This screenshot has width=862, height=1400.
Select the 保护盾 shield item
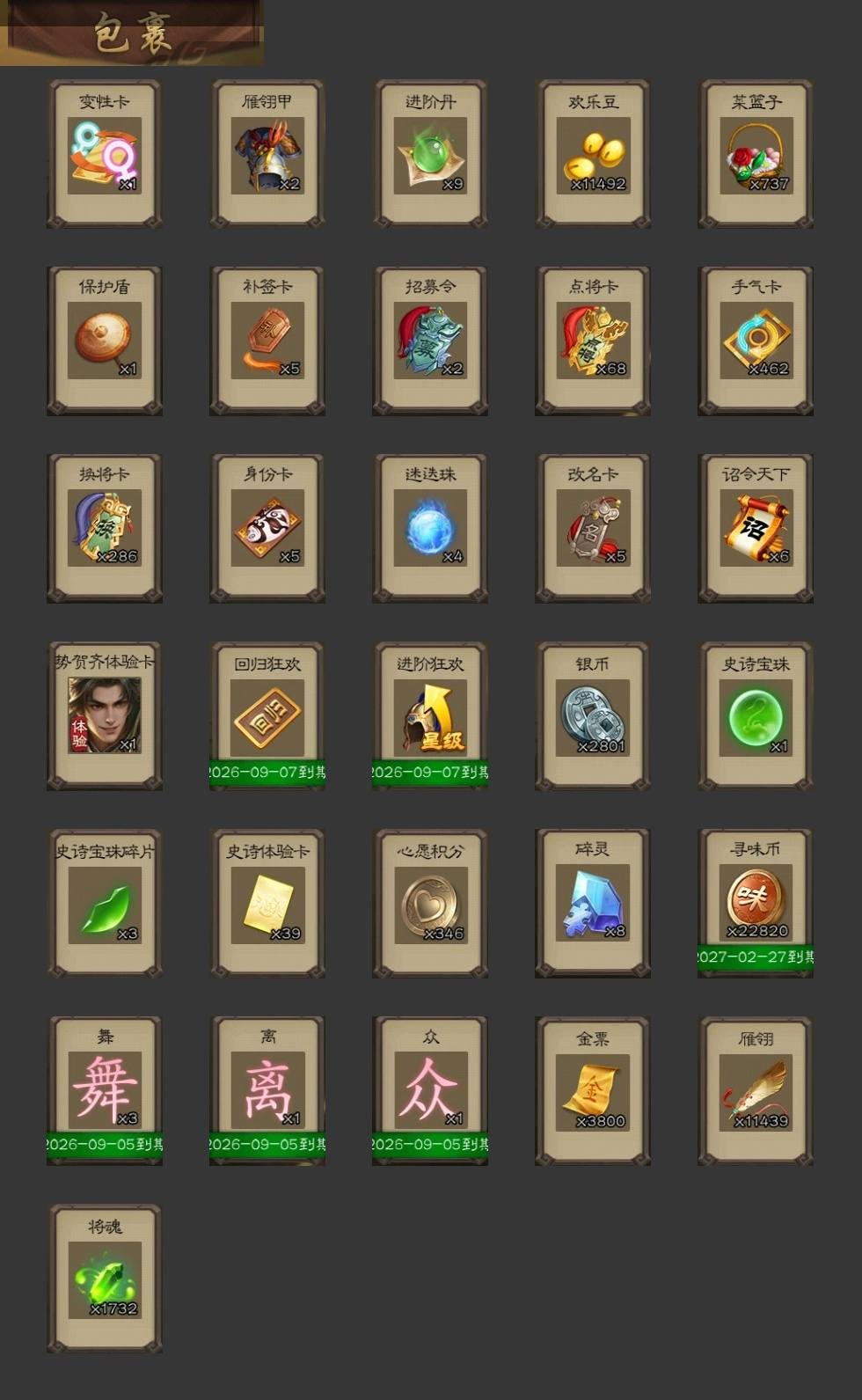105,341
